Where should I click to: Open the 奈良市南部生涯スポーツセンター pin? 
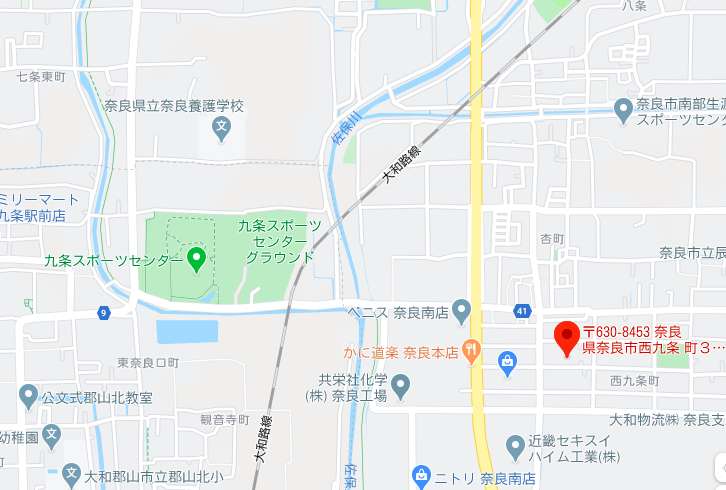pos(624,112)
